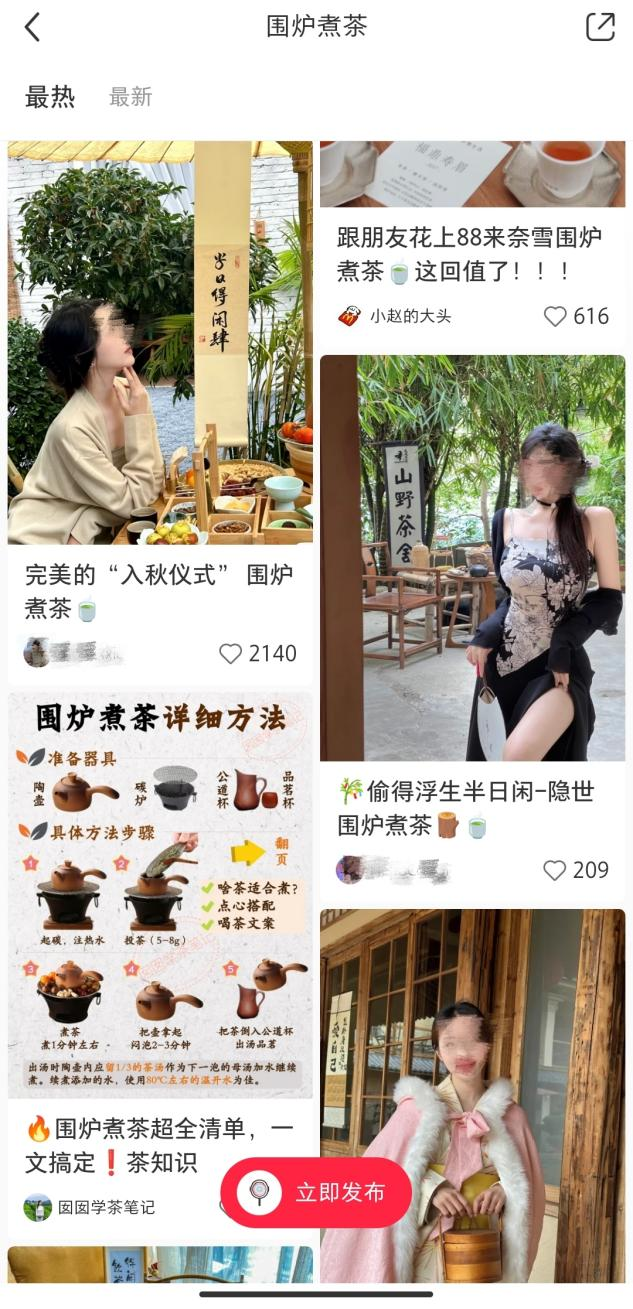Go back using the top-left arrow

click(33, 27)
